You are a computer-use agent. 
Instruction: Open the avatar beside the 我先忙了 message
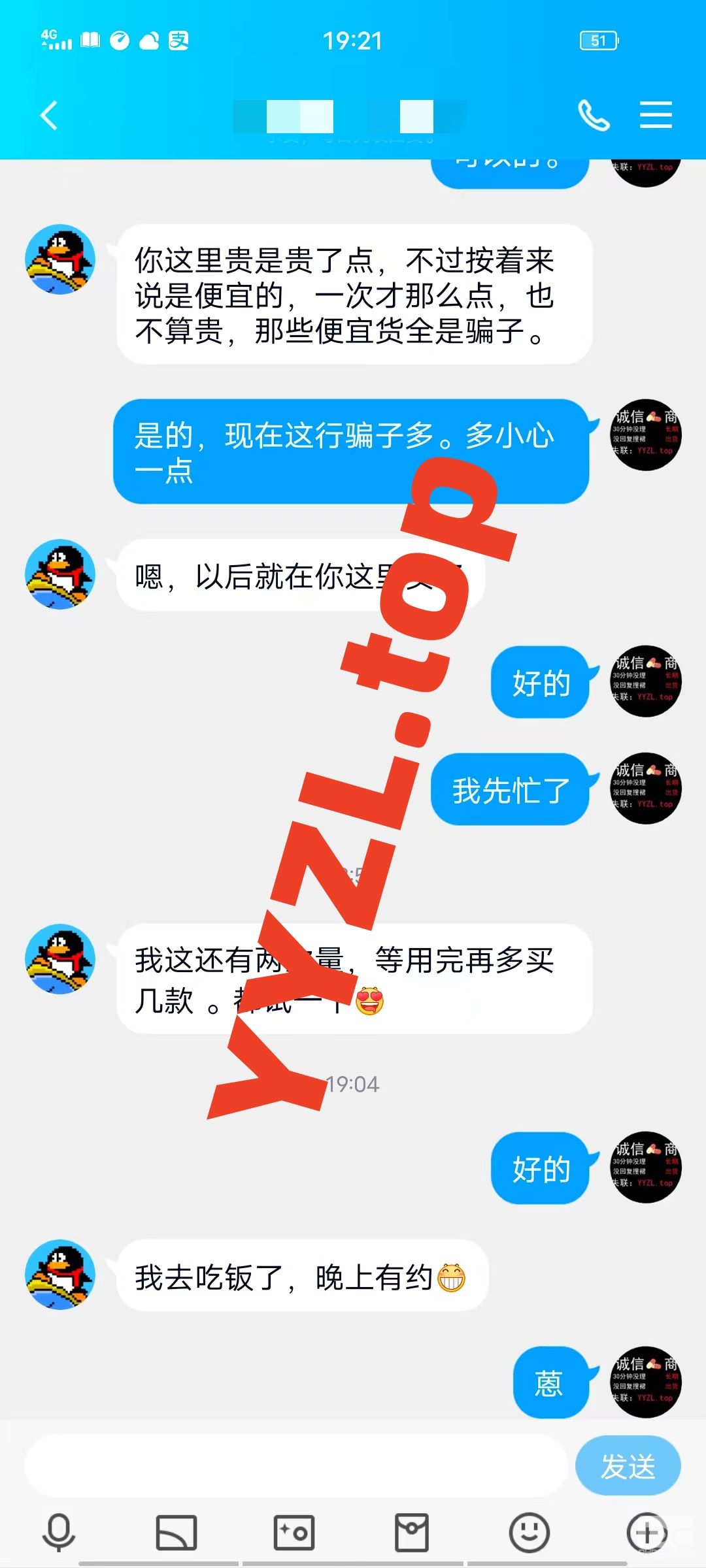pyautogui.click(x=646, y=789)
